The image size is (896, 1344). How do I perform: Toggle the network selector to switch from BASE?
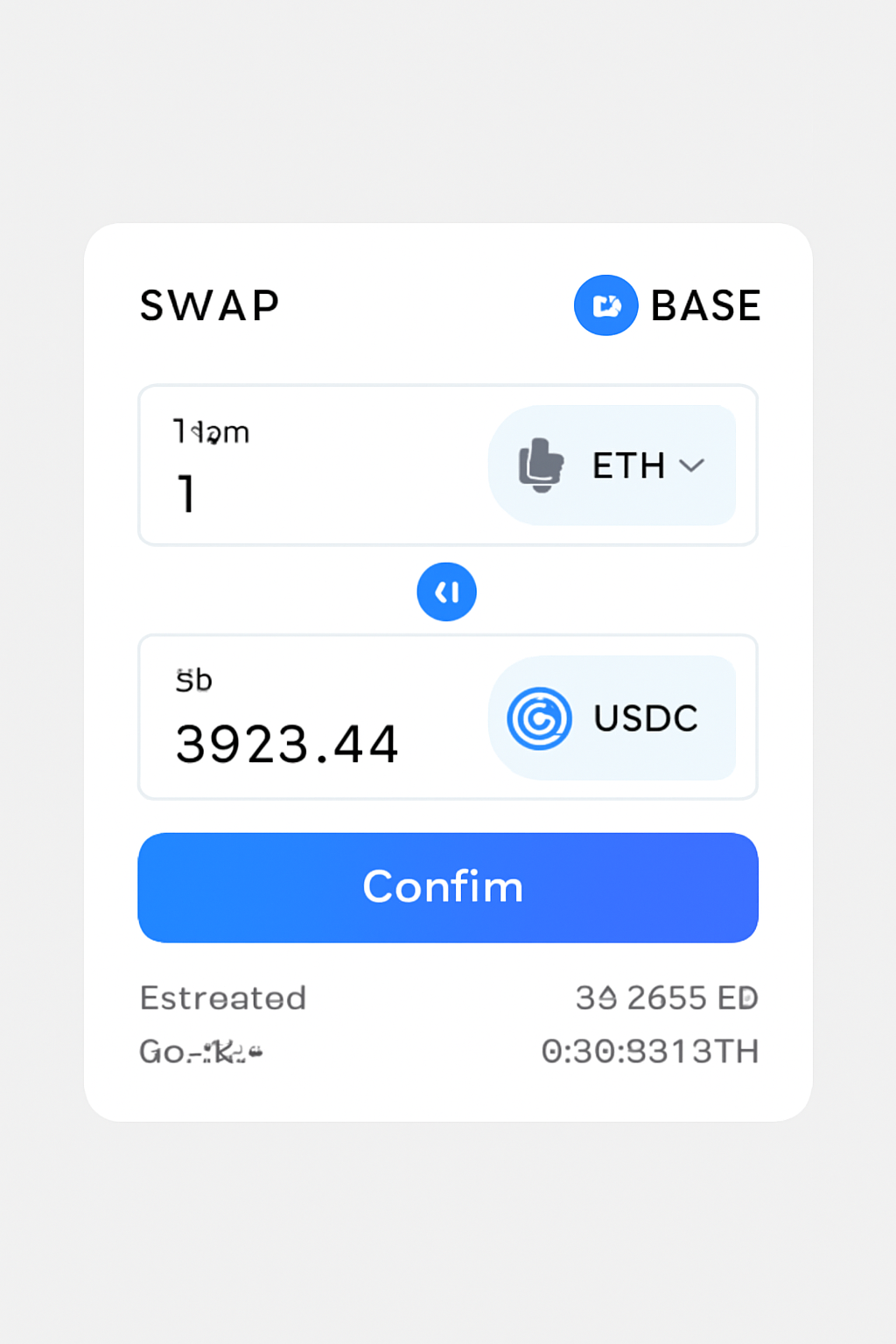click(606, 306)
